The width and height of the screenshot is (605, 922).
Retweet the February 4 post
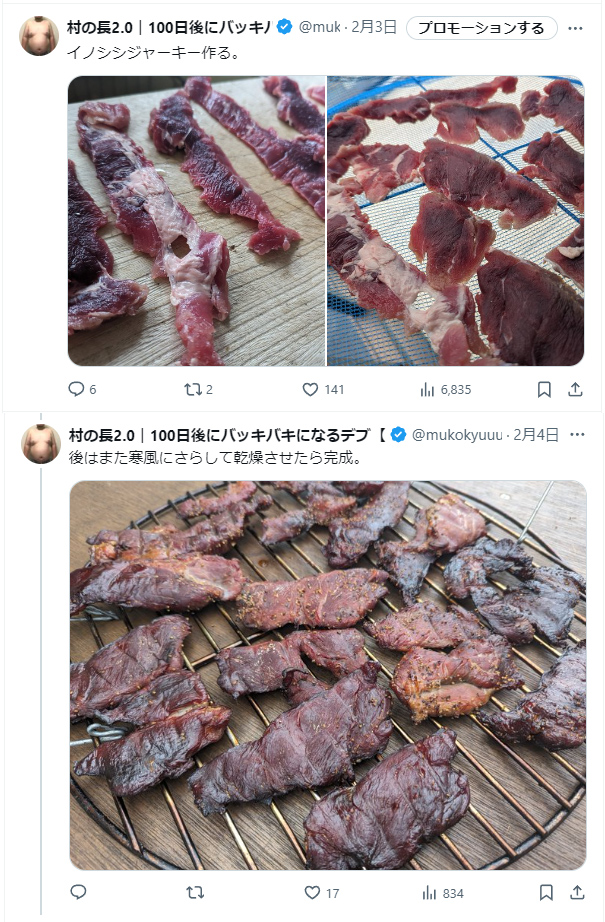click(195, 892)
